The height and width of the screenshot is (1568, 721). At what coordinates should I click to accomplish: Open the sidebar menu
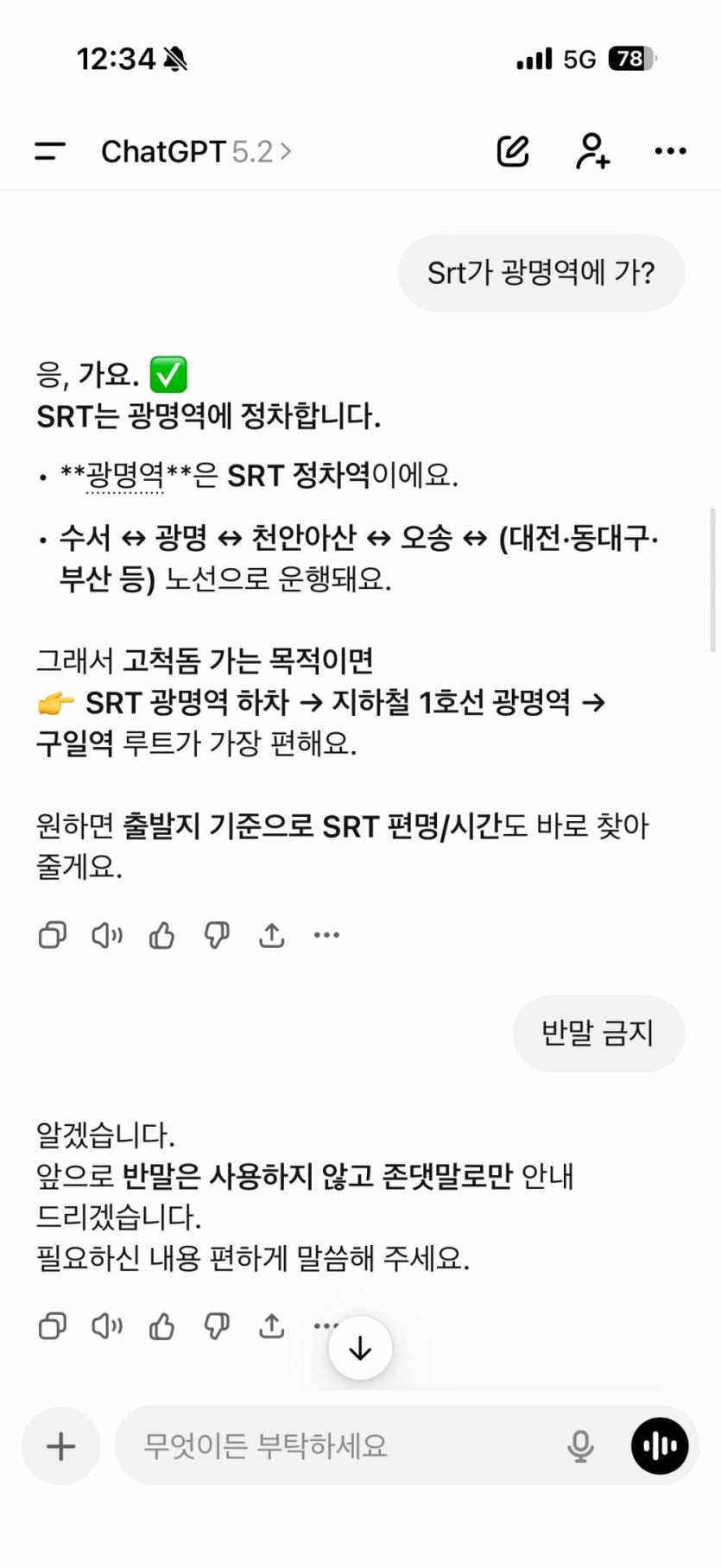point(49,152)
